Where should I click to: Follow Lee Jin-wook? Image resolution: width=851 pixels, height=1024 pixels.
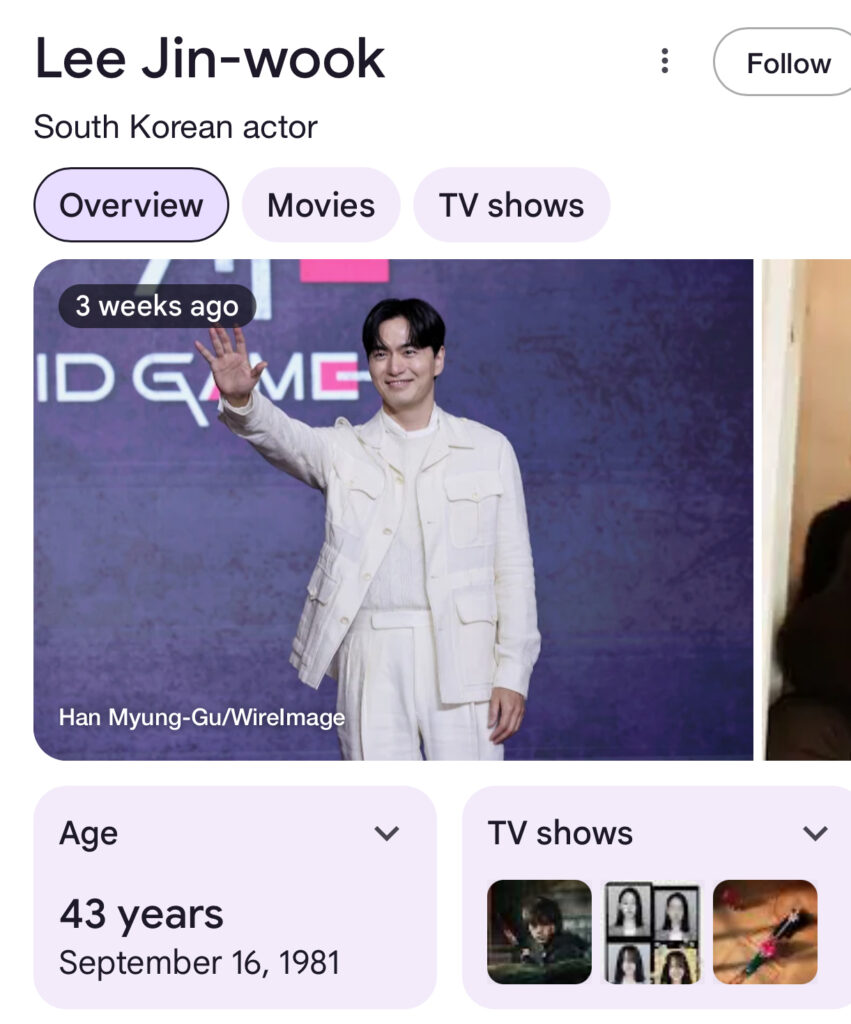point(786,63)
